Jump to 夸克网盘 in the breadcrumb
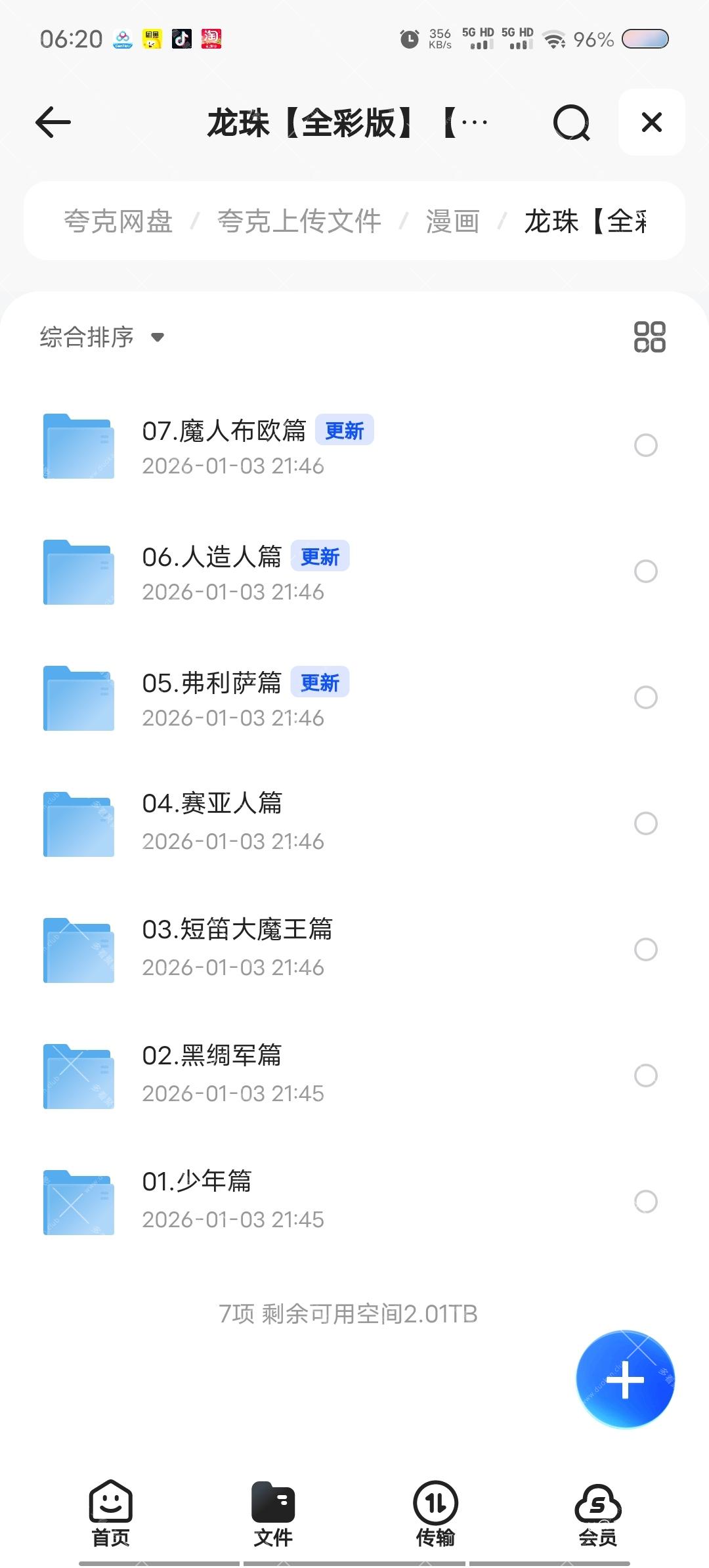This screenshot has height=1568, width=709. point(118,221)
